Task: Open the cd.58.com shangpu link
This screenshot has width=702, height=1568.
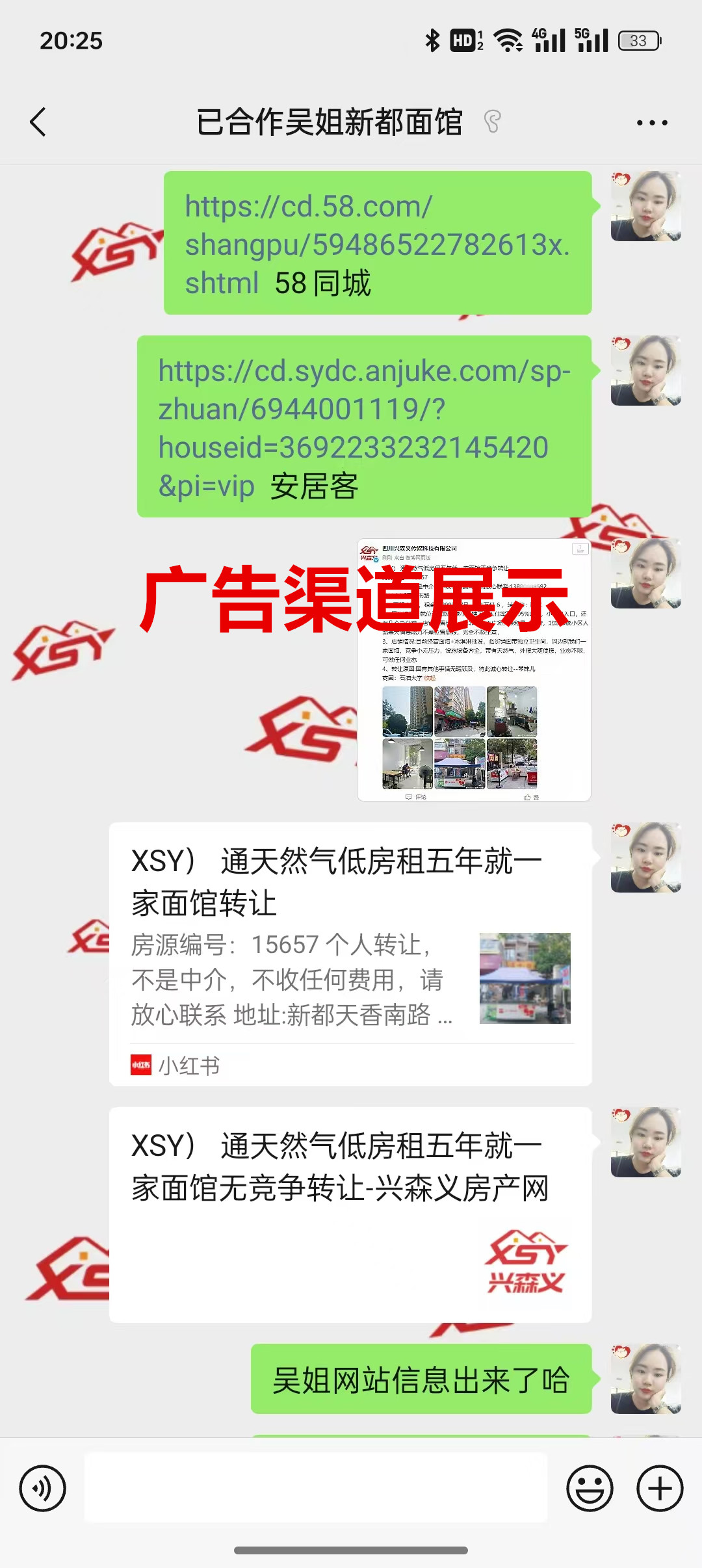Action: coord(377,244)
